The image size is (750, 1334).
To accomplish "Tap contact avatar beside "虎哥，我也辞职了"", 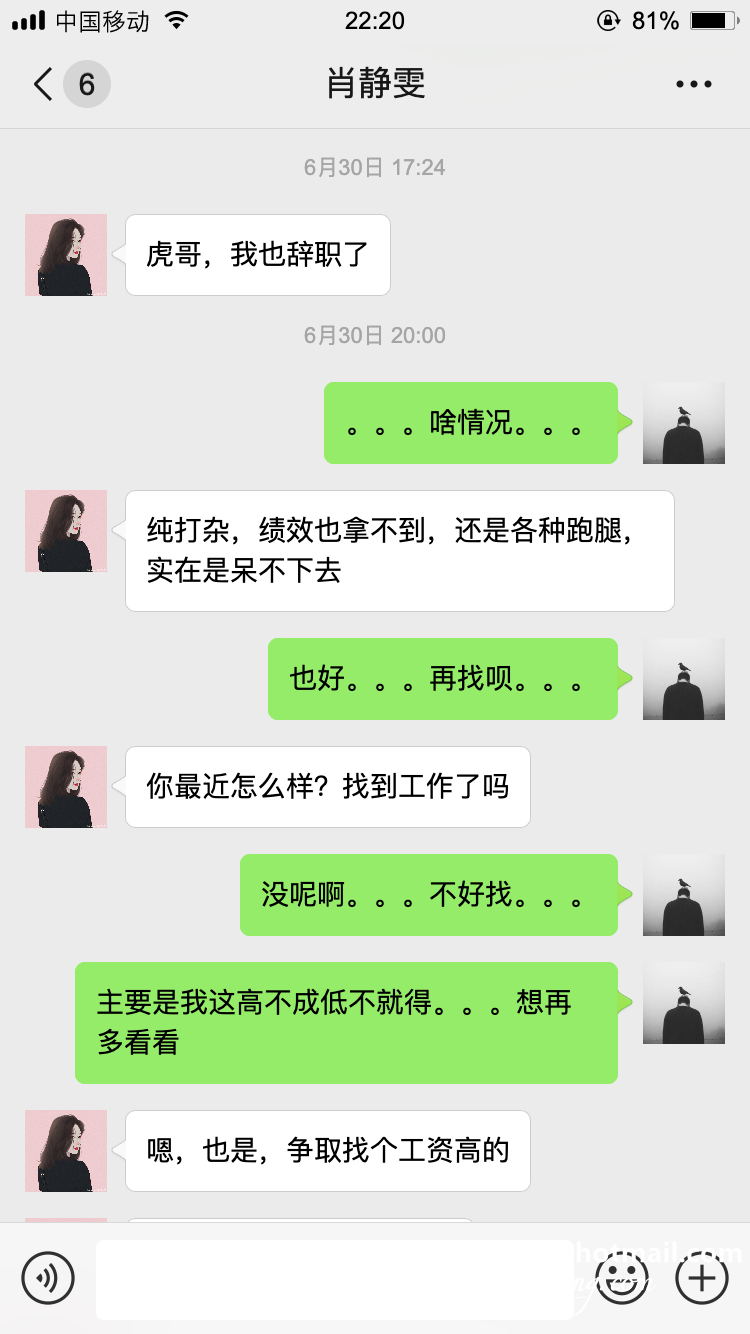I will (x=66, y=255).
